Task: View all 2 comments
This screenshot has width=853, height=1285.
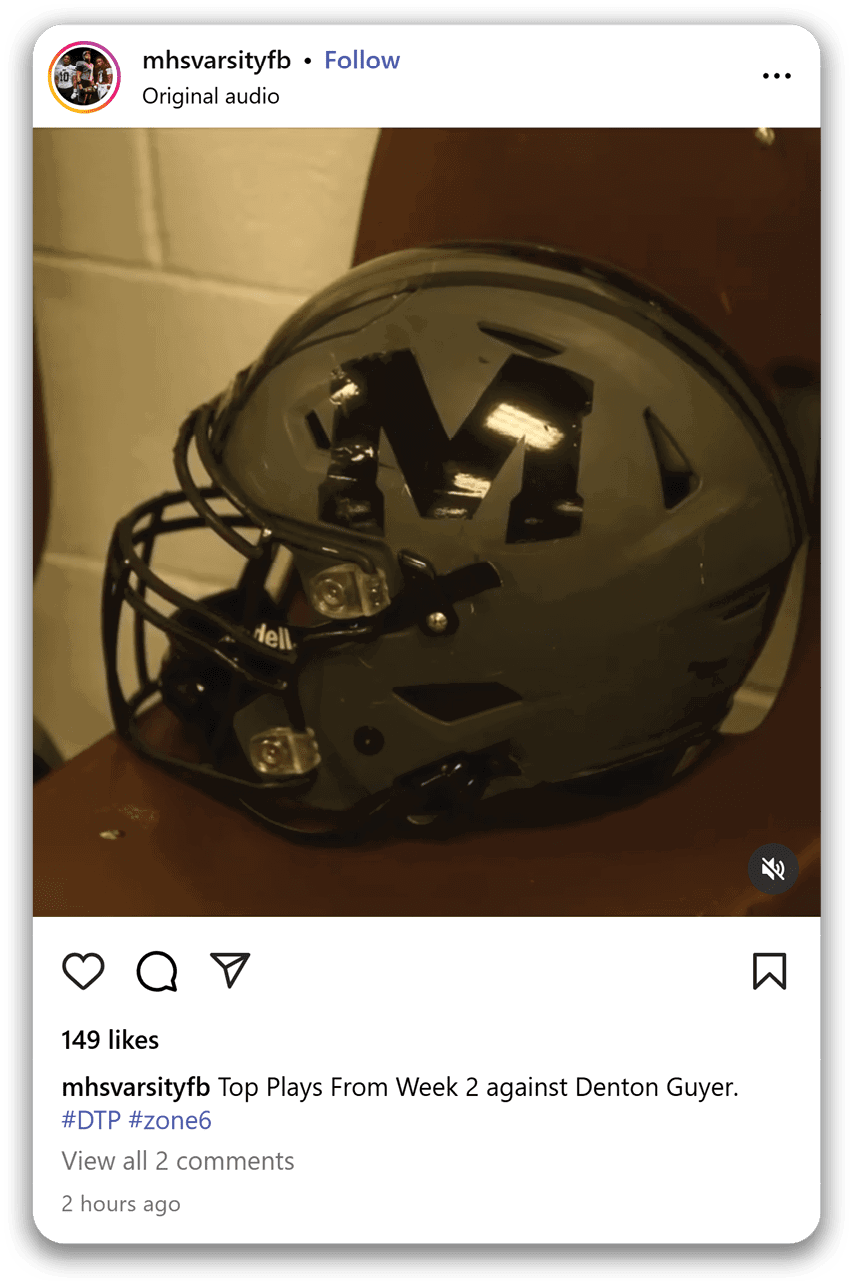Action: tap(178, 1161)
